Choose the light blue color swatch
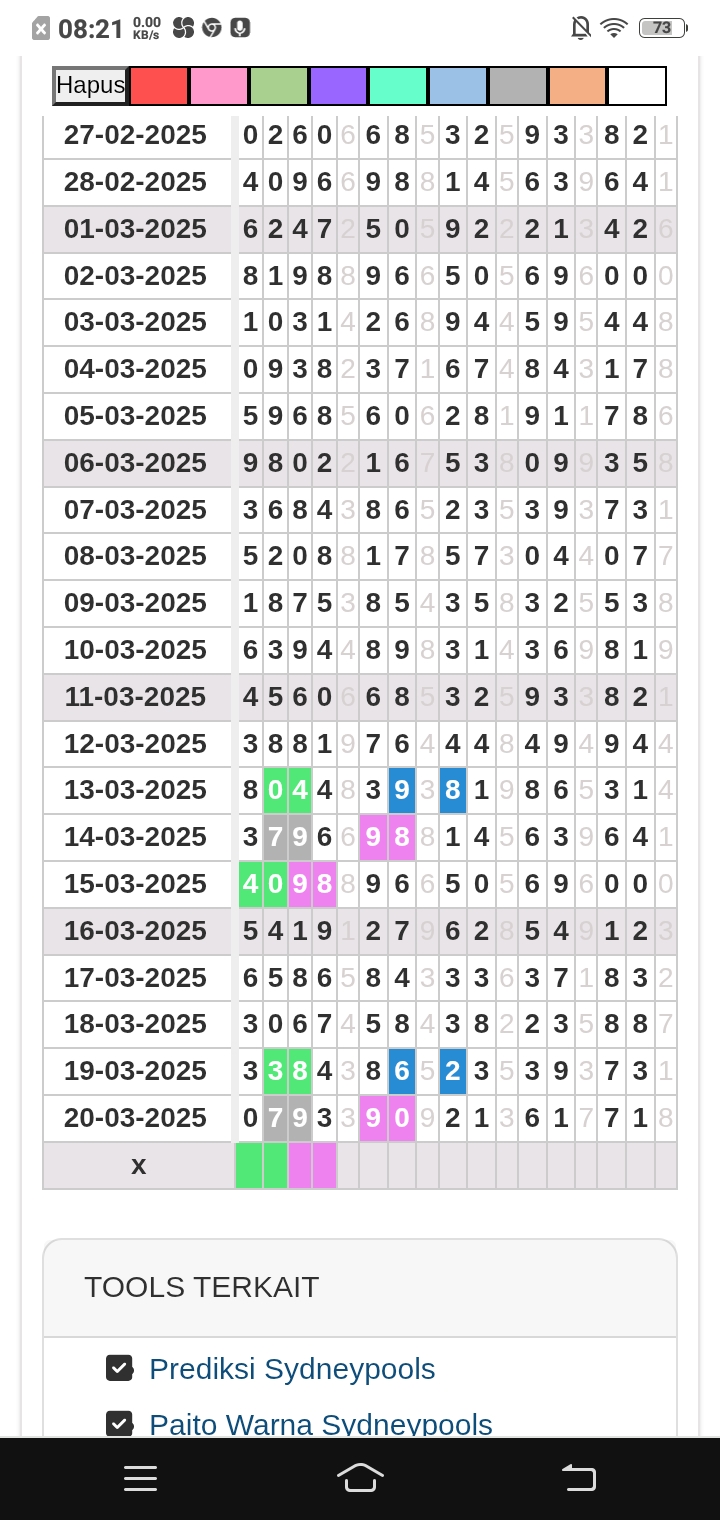This screenshot has height=1520, width=720. point(458,86)
